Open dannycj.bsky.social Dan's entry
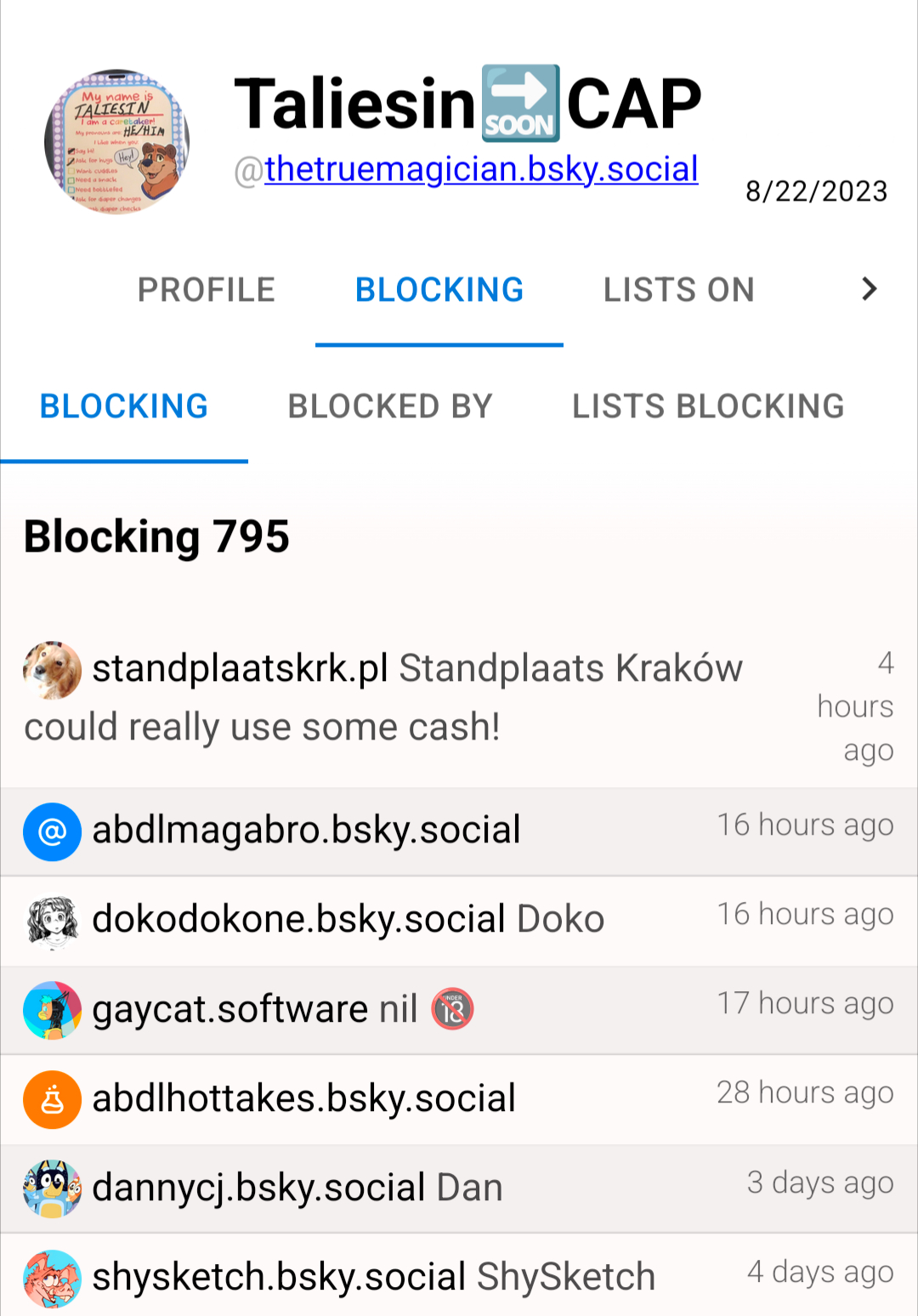This screenshot has height=1316, width=918. [x=297, y=1188]
